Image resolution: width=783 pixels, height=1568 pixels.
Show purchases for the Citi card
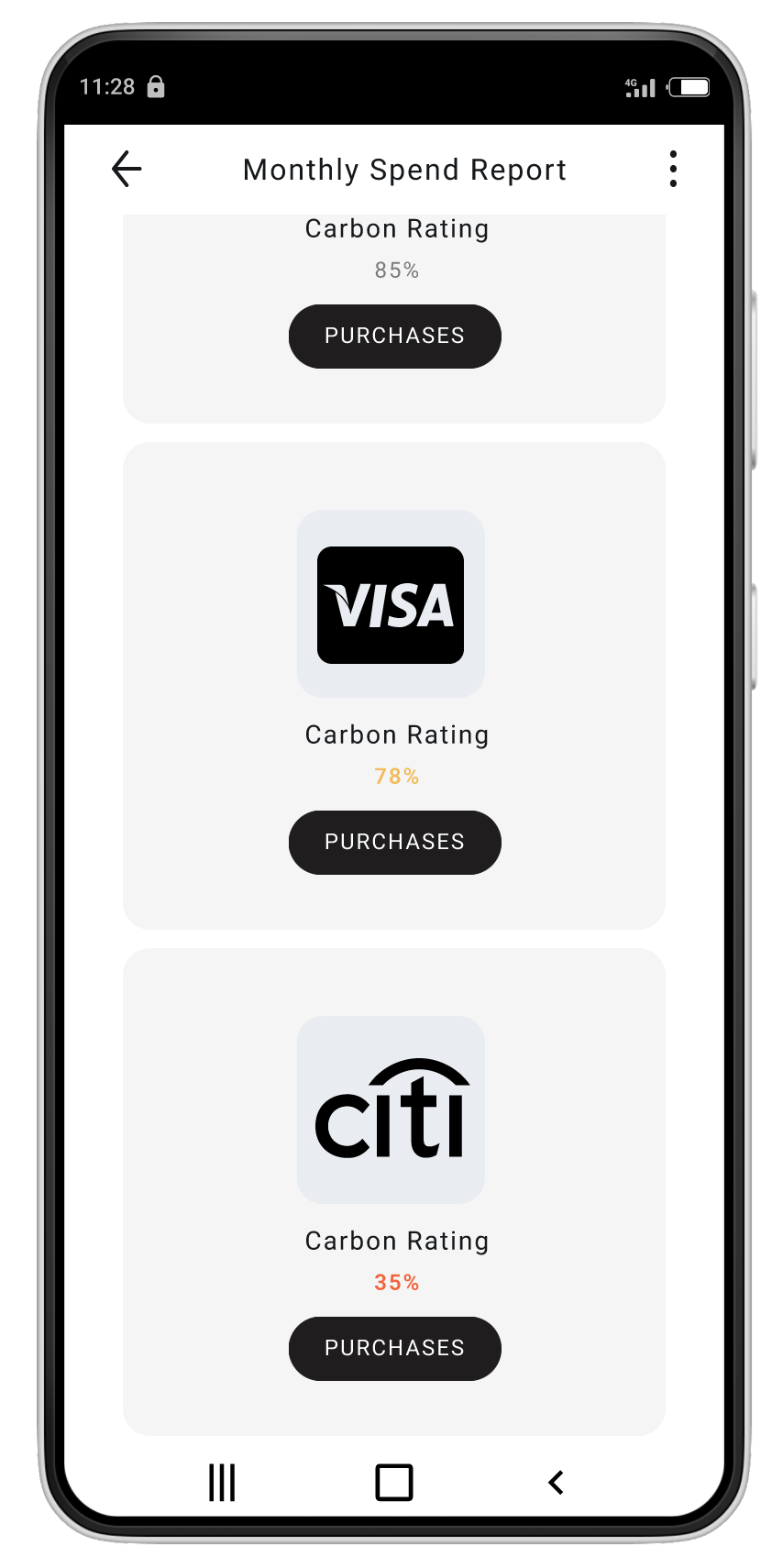[x=394, y=1349]
